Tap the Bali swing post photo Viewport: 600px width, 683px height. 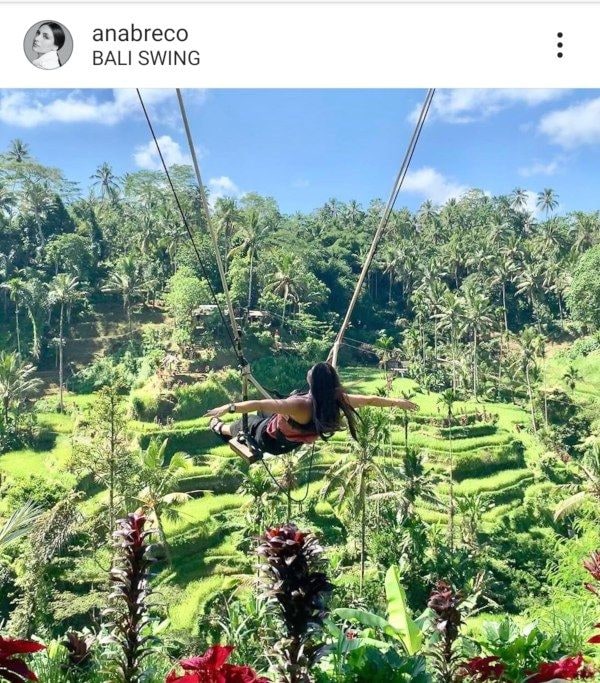300,385
